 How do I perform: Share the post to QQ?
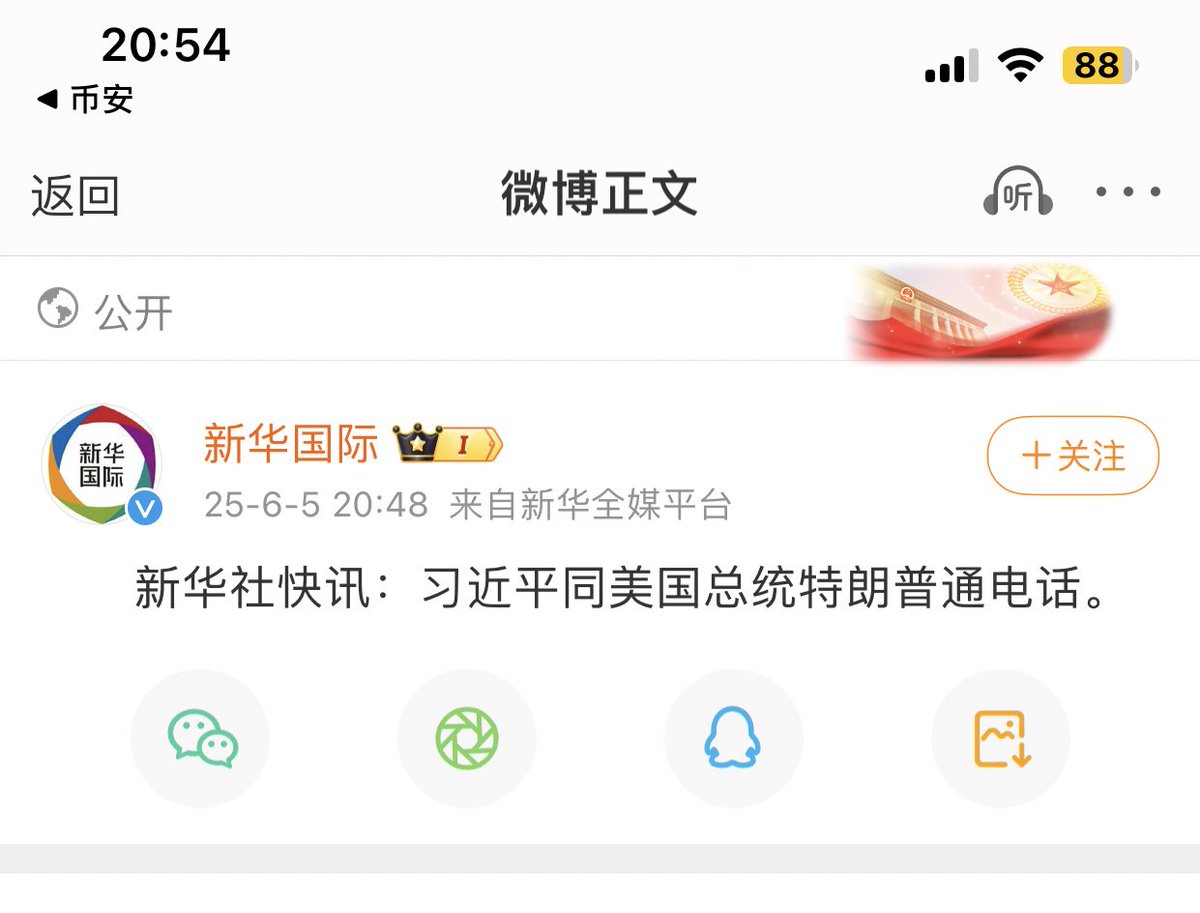coord(733,739)
